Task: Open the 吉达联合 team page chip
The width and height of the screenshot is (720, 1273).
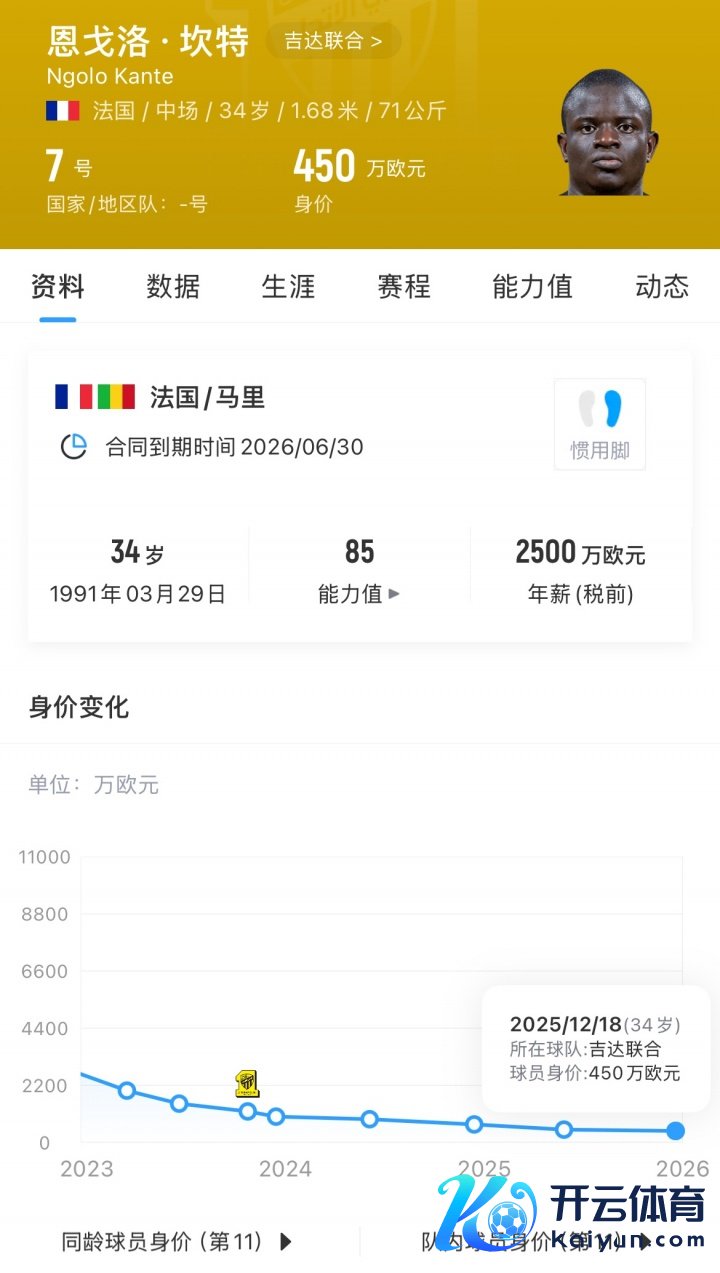Action: [333, 41]
